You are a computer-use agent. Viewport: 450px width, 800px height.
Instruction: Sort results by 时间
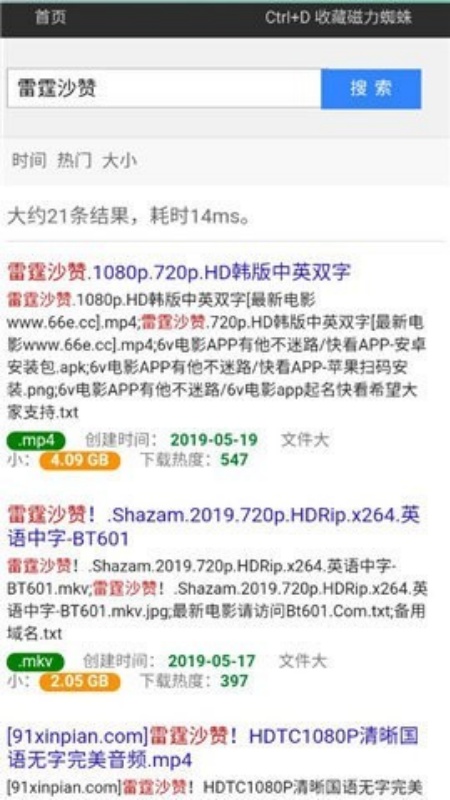pyautogui.click(x=29, y=161)
